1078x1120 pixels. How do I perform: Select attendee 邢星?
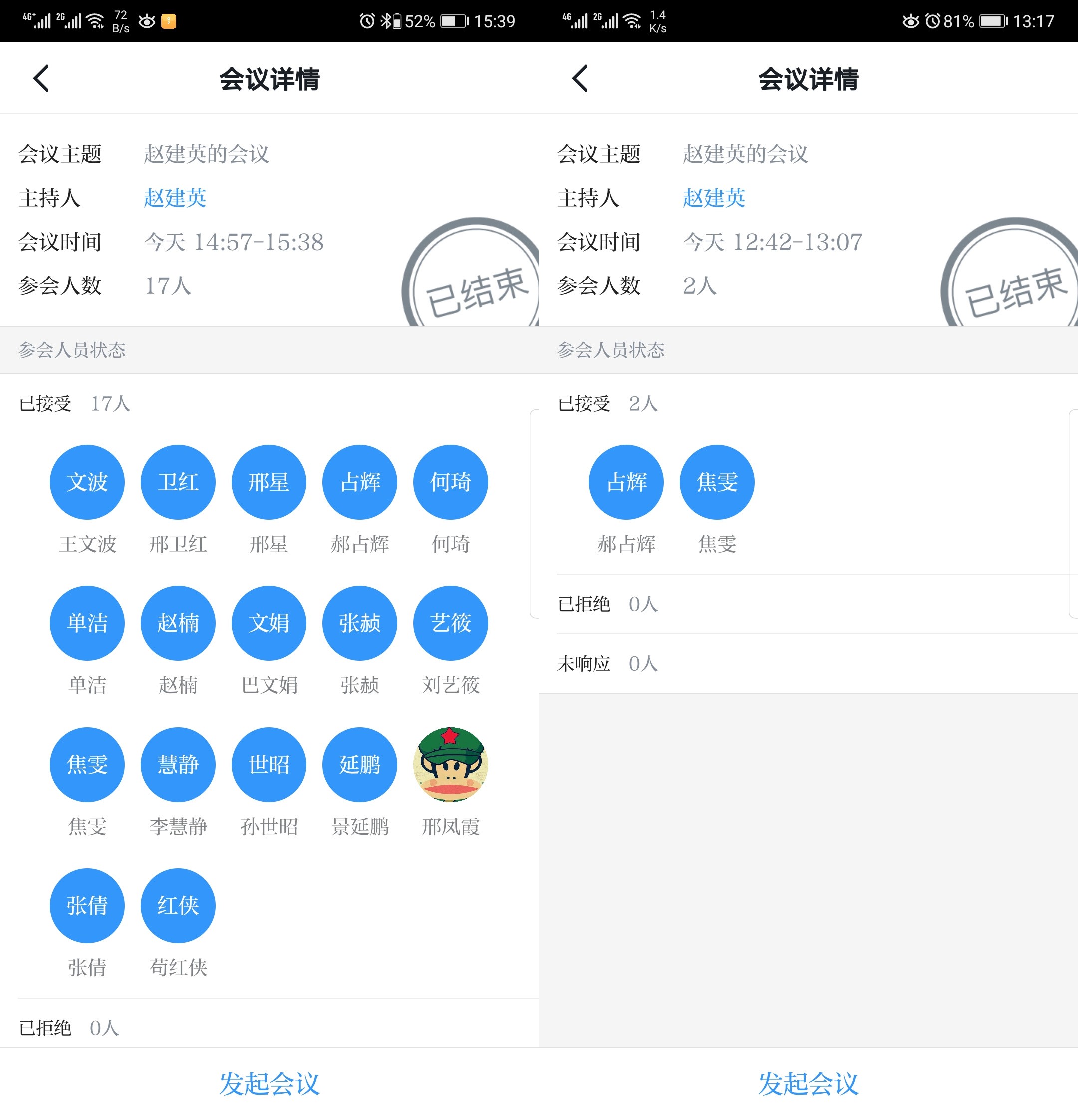point(269,482)
